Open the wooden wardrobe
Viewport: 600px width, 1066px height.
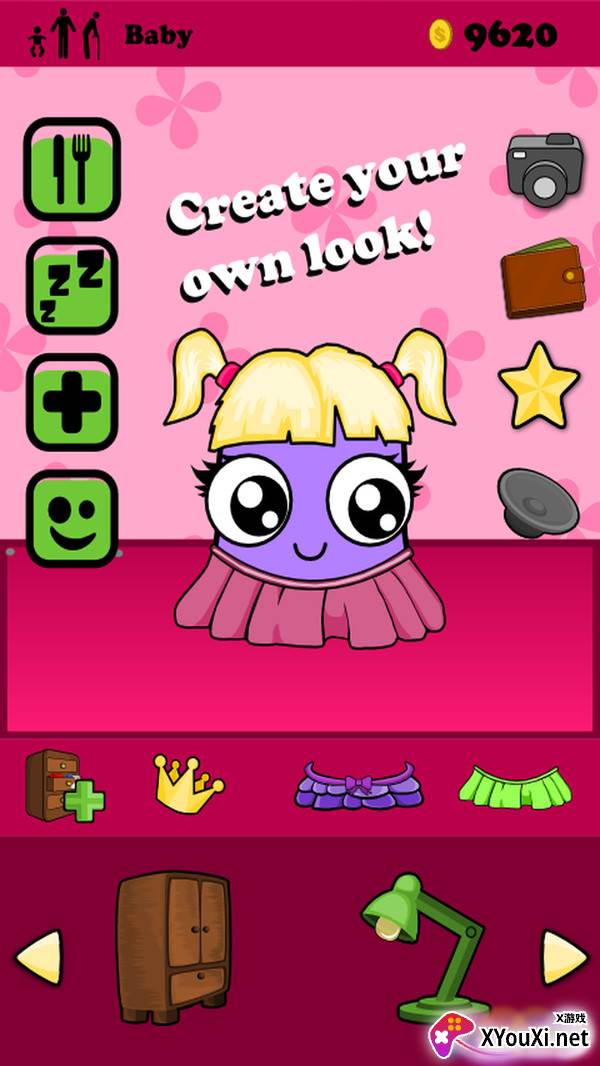coord(173,948)
